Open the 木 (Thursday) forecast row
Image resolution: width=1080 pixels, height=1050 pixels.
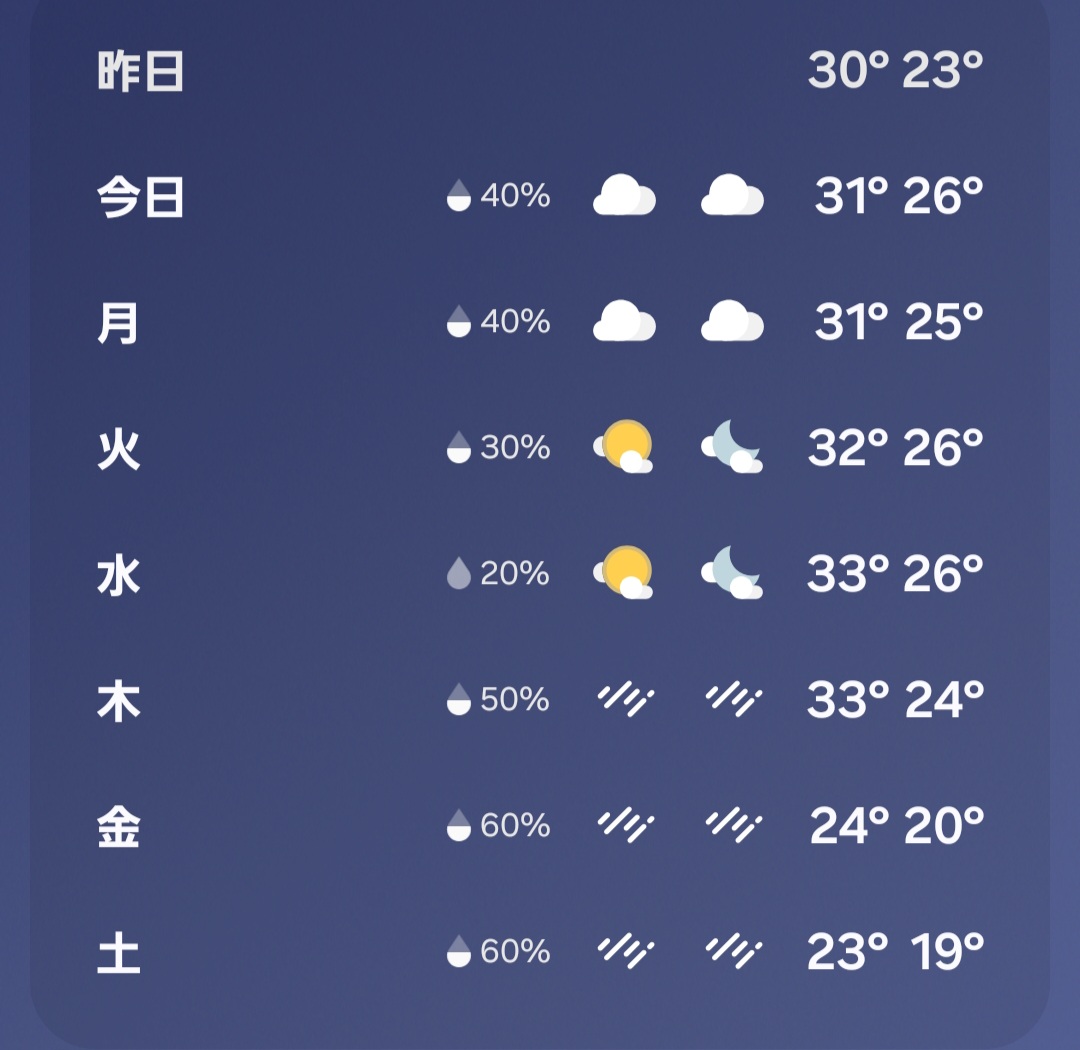540,700
